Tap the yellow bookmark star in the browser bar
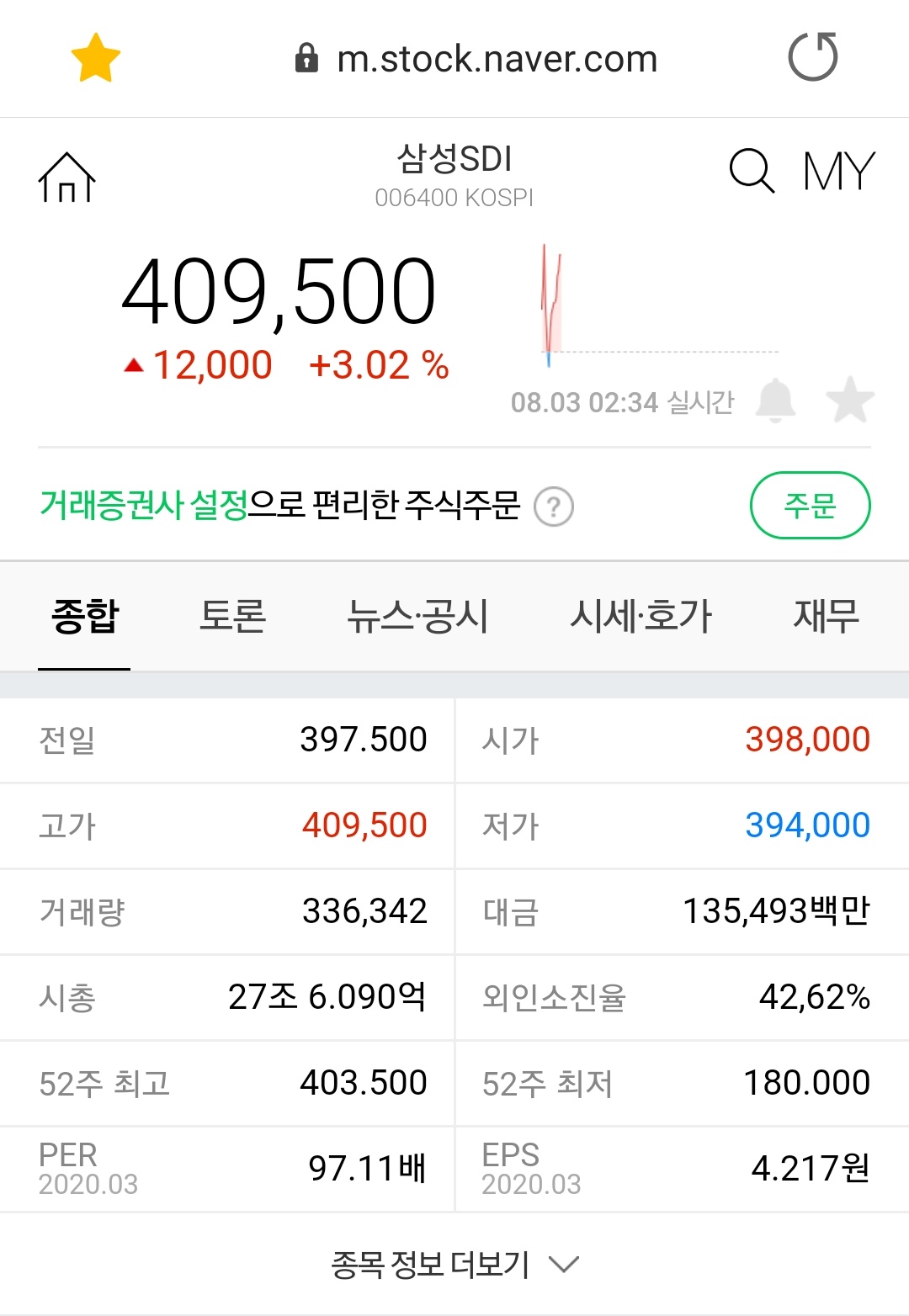909x1316 pixels. [x=95, y=56]
